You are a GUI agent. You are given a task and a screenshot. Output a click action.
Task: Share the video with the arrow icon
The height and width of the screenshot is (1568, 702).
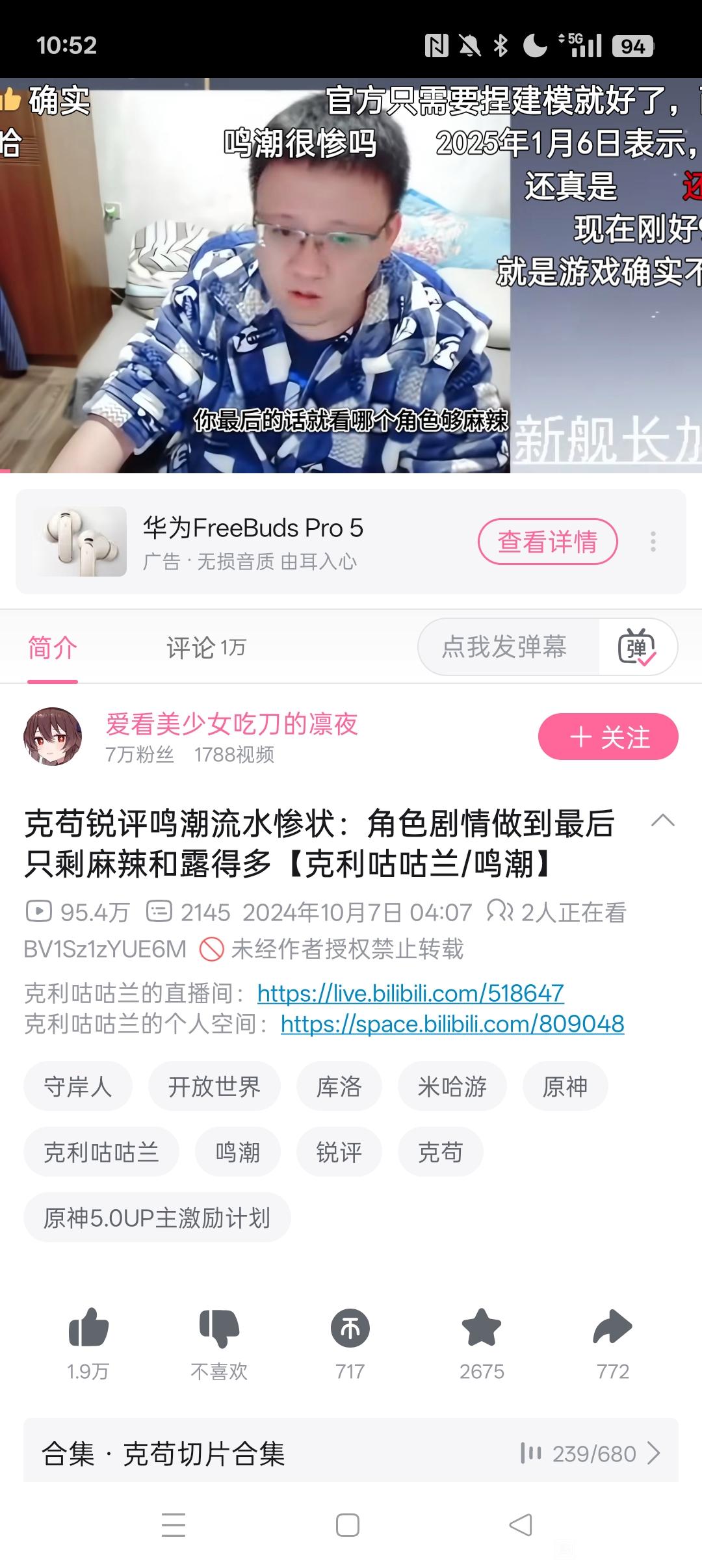612,1328
